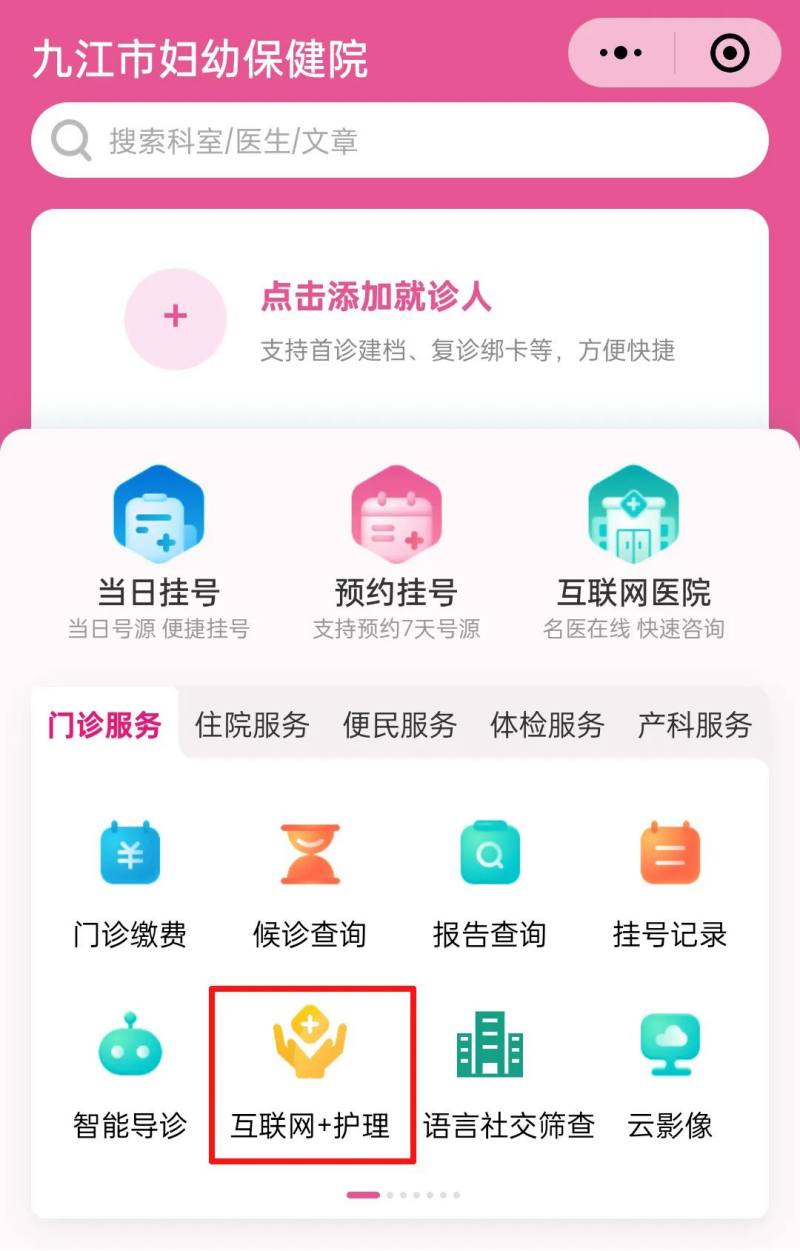Viewport: 800px width, 1251px height.
Task: Switch to the 体检服务 tab
Action: [547, 725]
